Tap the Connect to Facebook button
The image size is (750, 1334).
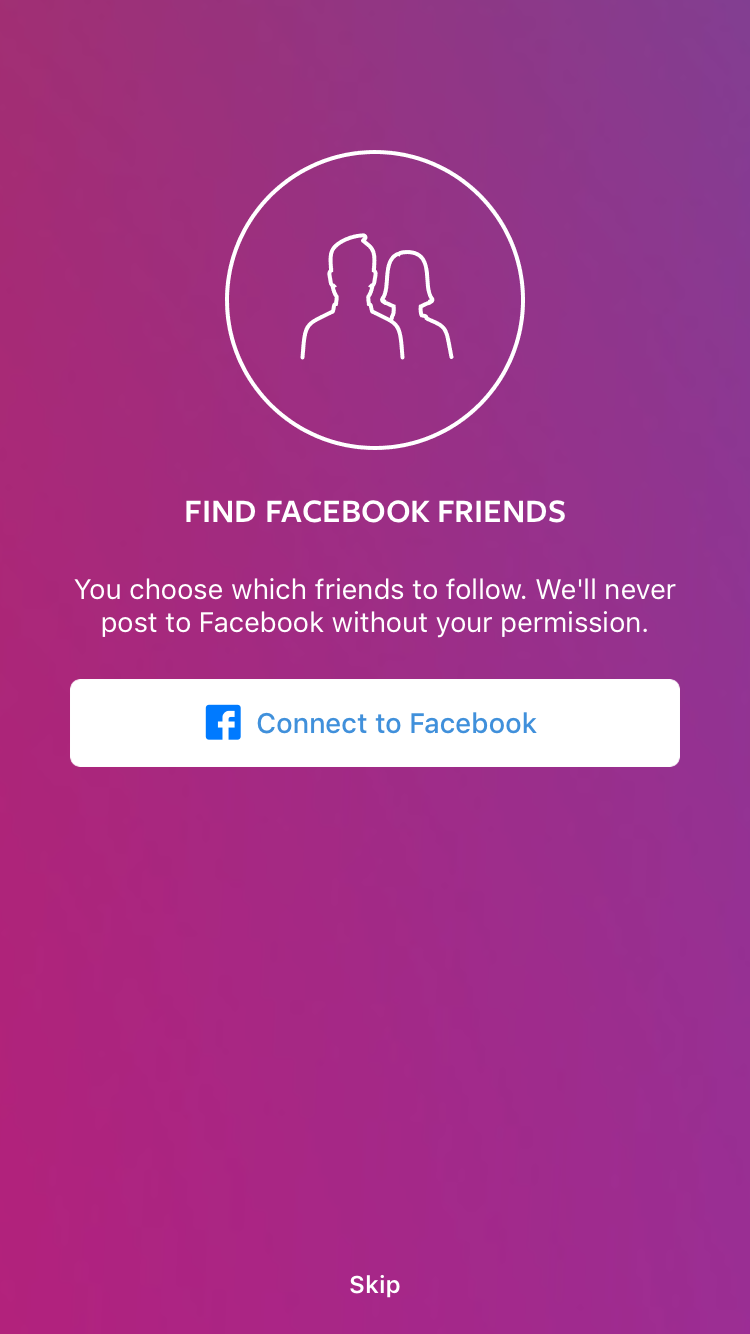coord(375,723)
